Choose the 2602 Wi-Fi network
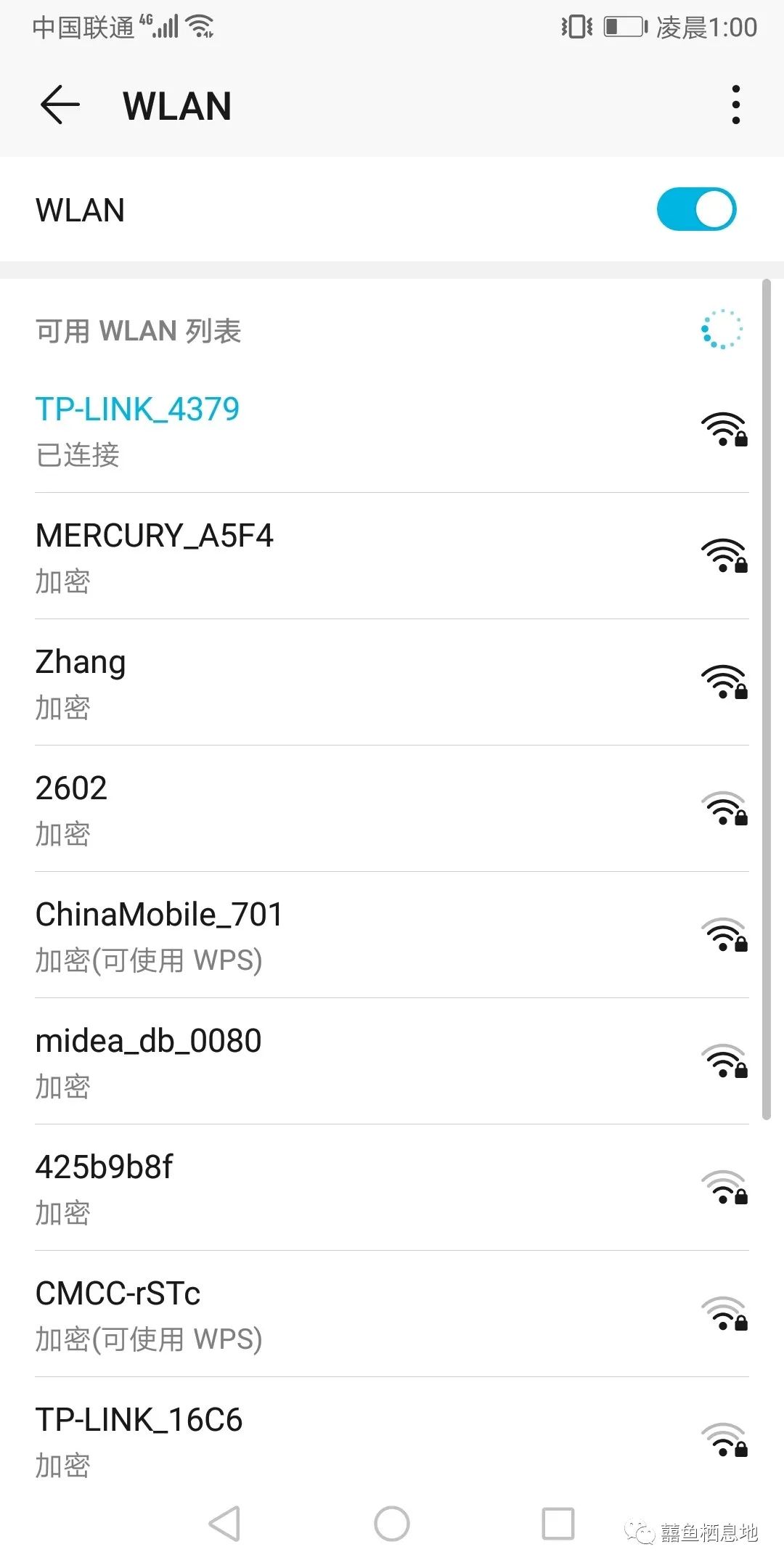Image resolution: width=784 pixels, height=1568 pixels. click(392, 809)
